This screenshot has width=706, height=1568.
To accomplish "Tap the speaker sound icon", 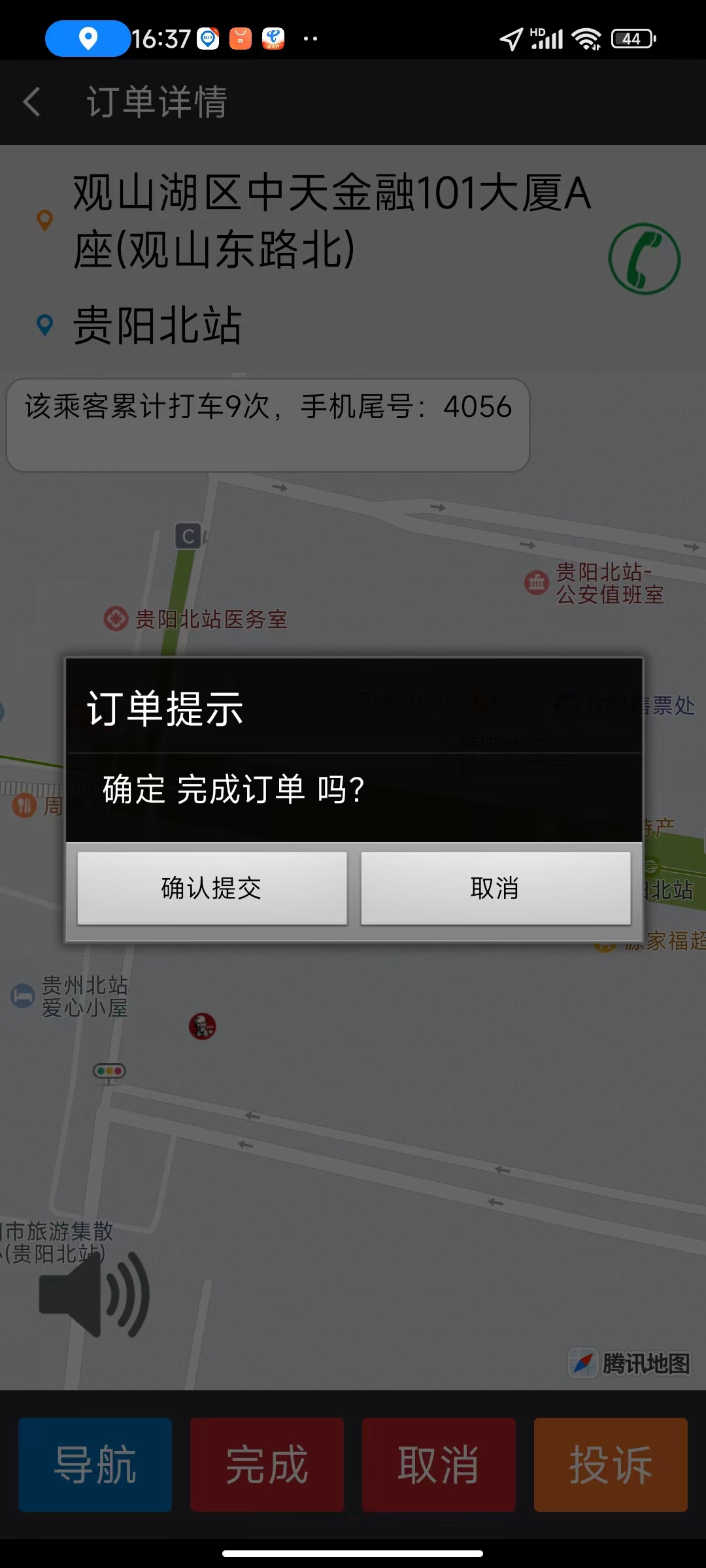I will click(x=95, y=1294).
